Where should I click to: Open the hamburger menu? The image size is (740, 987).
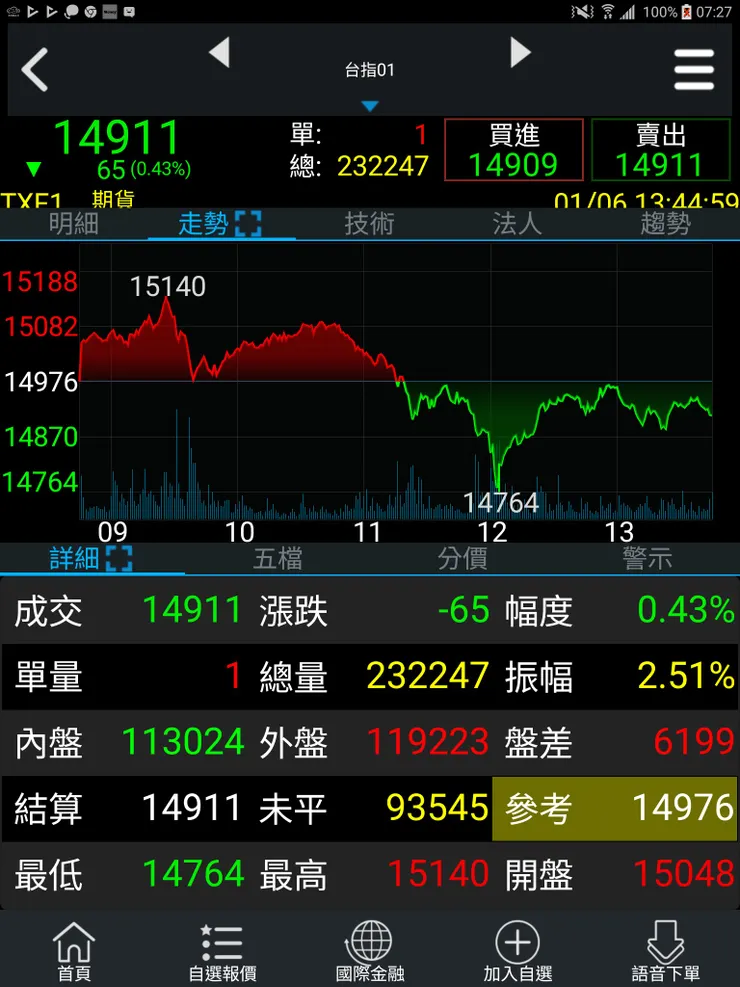tap(694, 70)
